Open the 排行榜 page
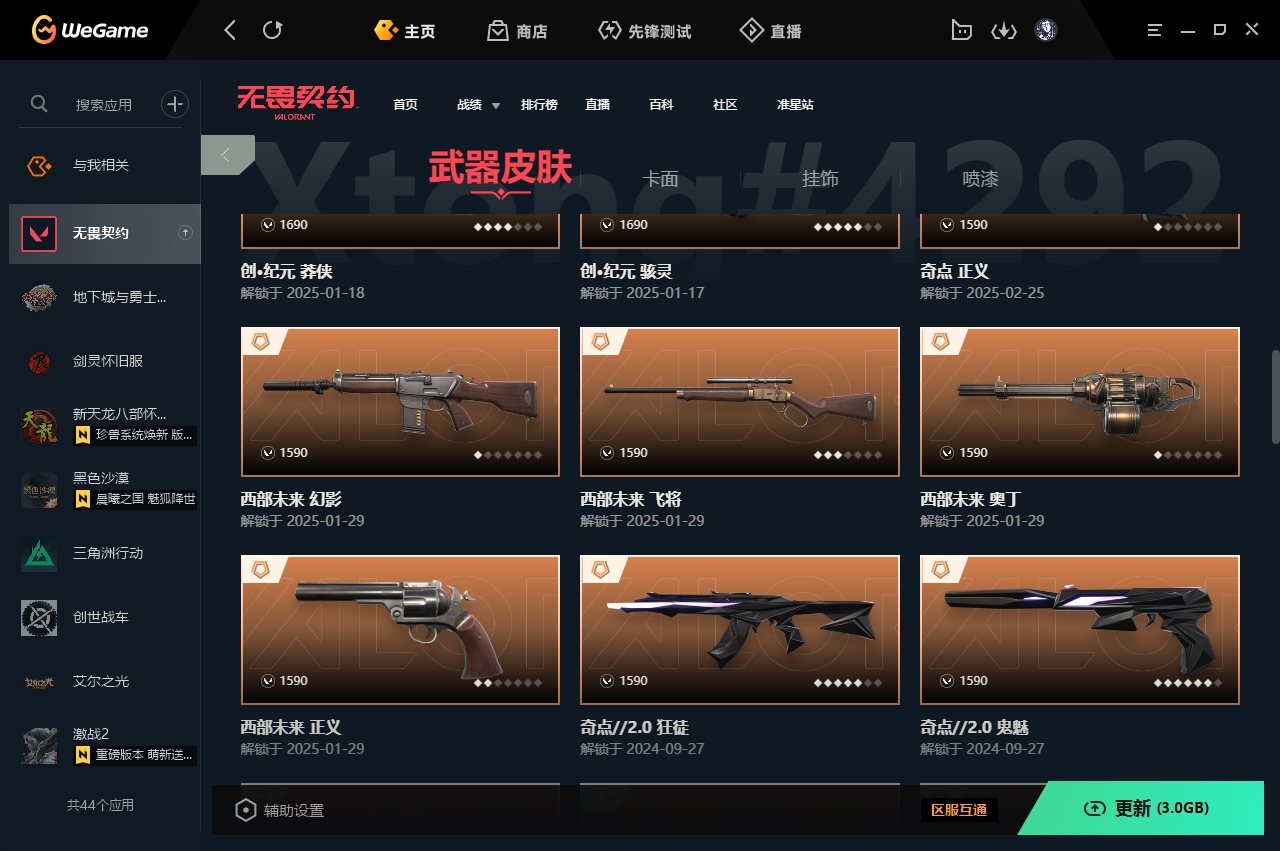Viewport: 1280px width, 851px height. tap(539, 105)
